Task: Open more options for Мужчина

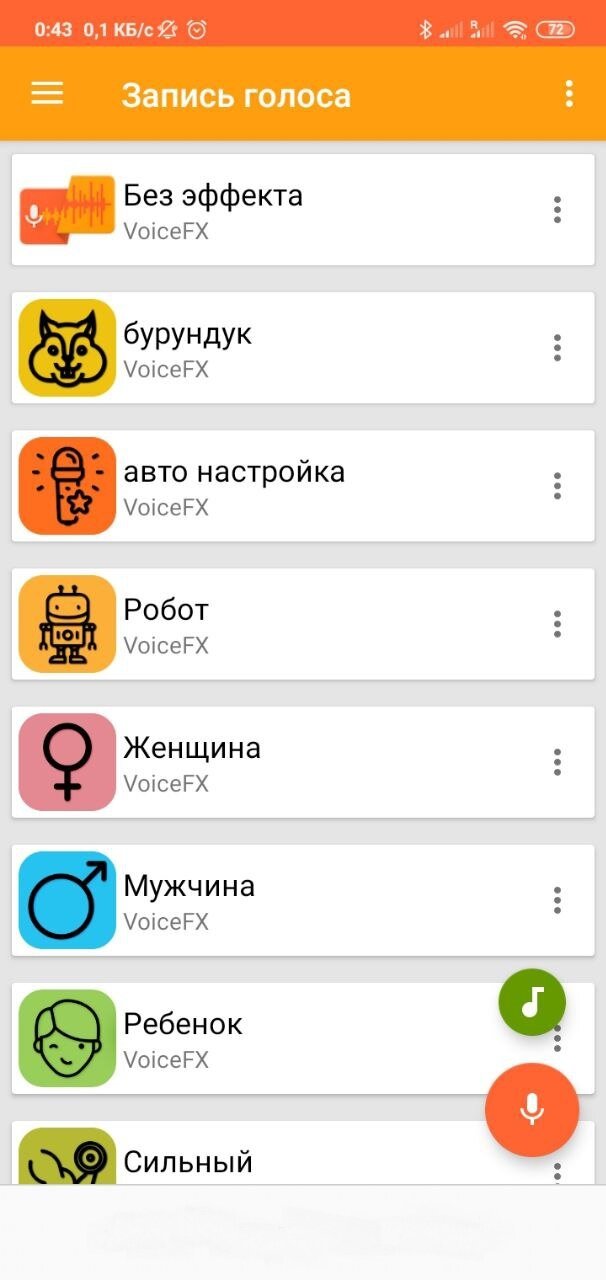Action: (557, 900)
